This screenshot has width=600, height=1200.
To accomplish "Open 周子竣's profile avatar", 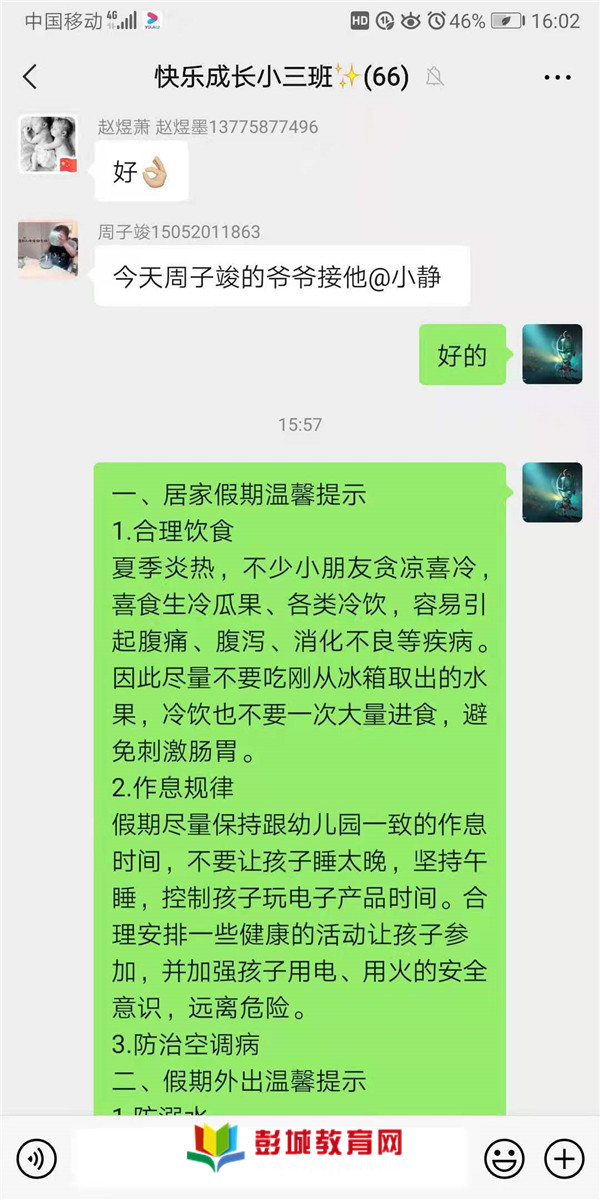I will (48, 250).
